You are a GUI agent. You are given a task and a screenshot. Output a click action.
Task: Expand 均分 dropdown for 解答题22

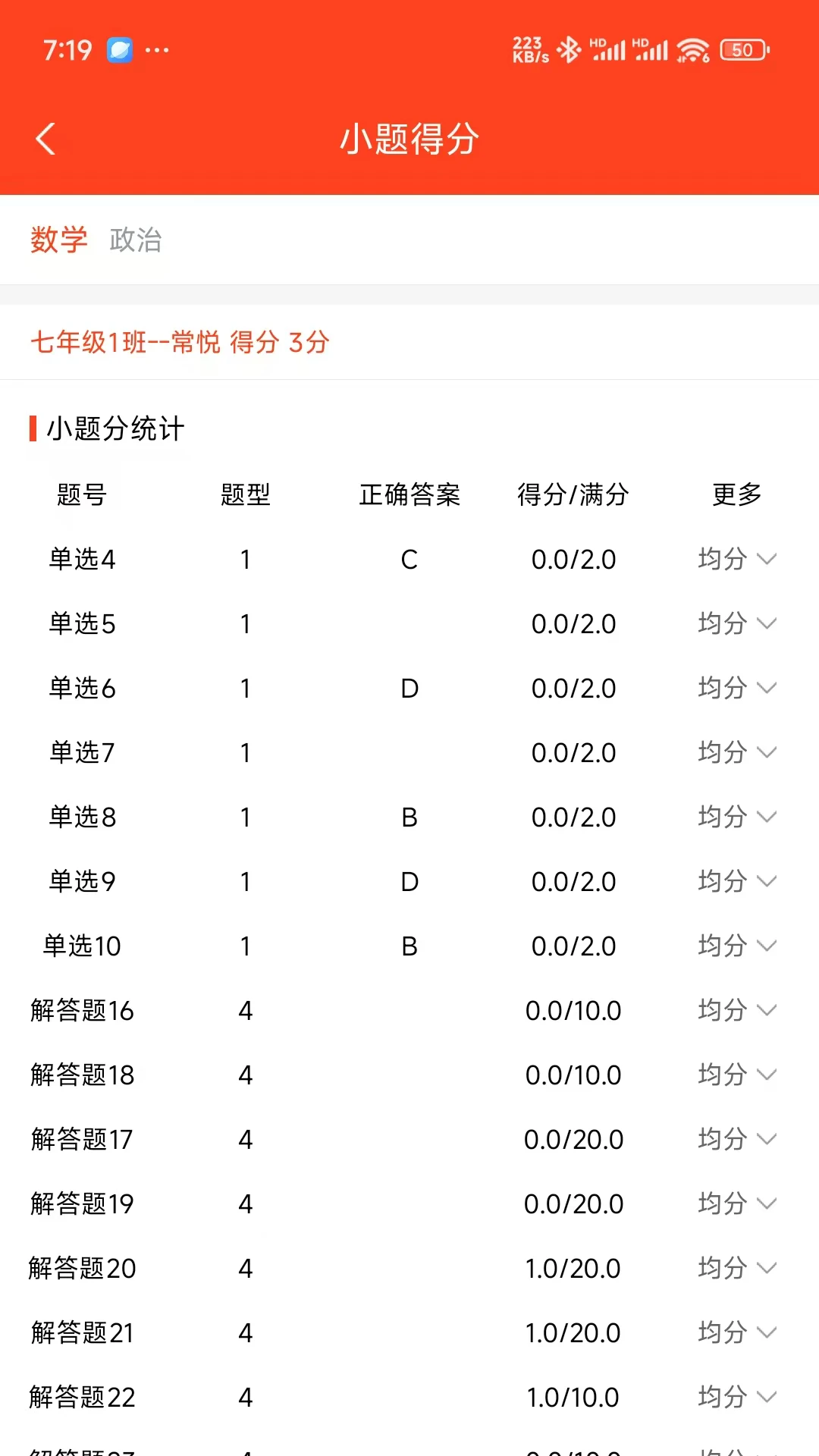tap(737, 1397)
